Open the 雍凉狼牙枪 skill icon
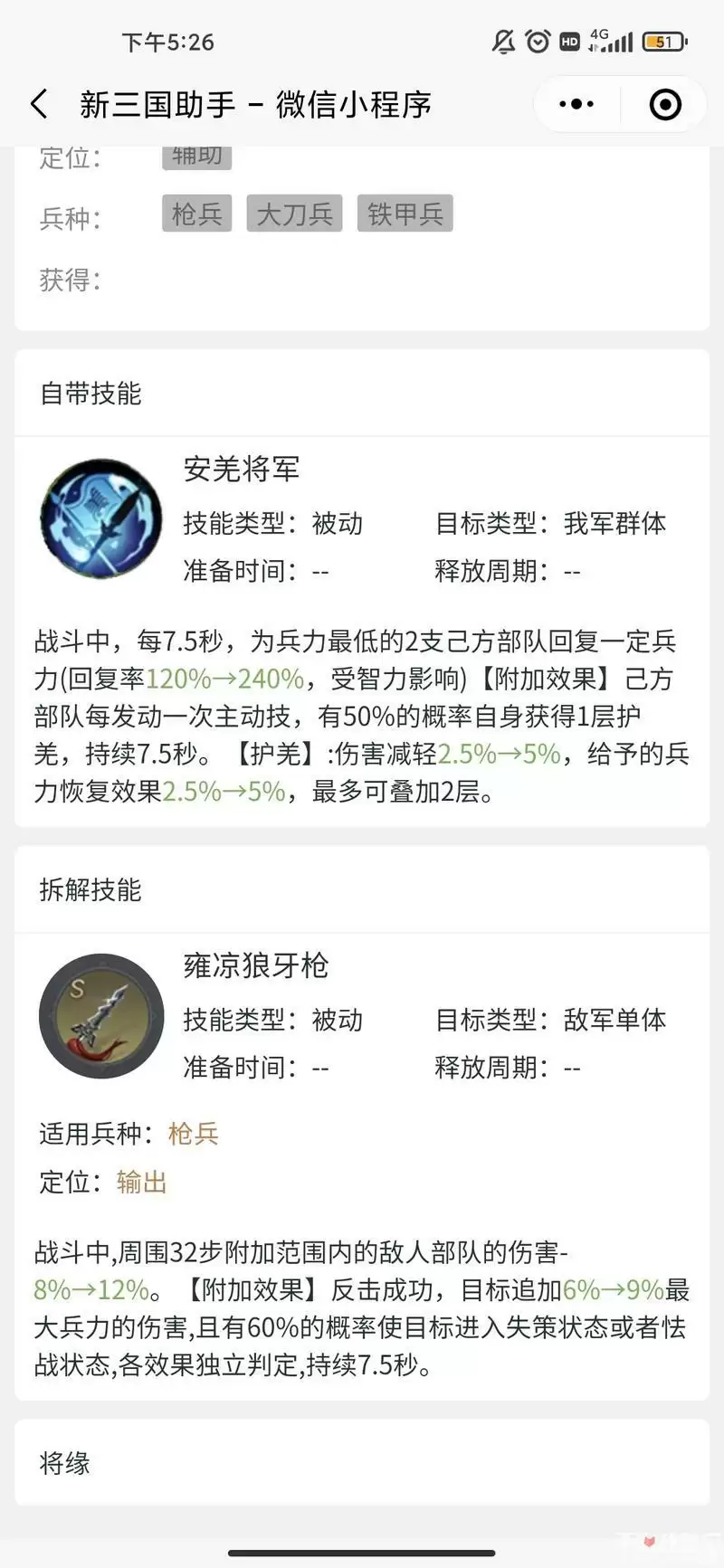Screen dimensions: 724x1568 point(101,1015)
